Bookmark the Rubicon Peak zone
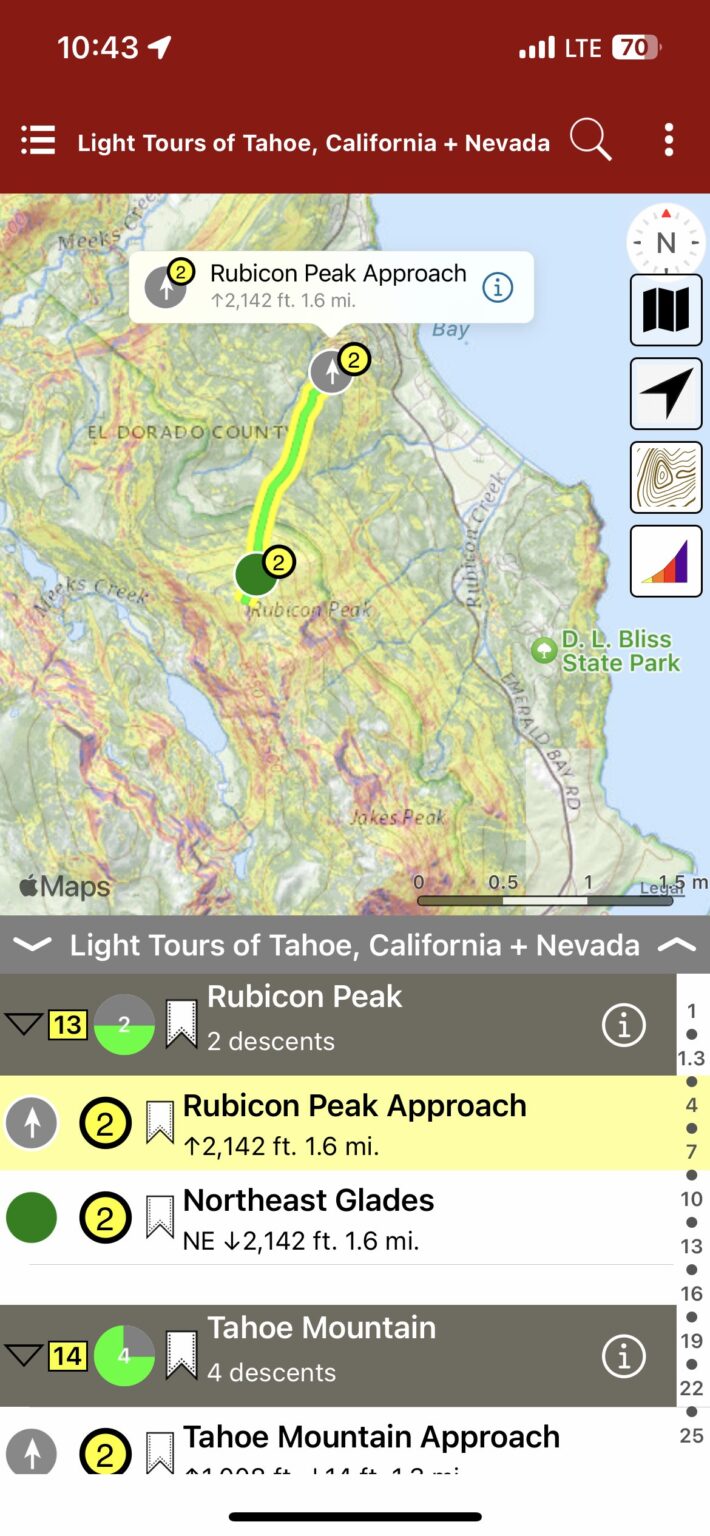The height and width of the screenshot is (1536, 710). coord(181,1024)
